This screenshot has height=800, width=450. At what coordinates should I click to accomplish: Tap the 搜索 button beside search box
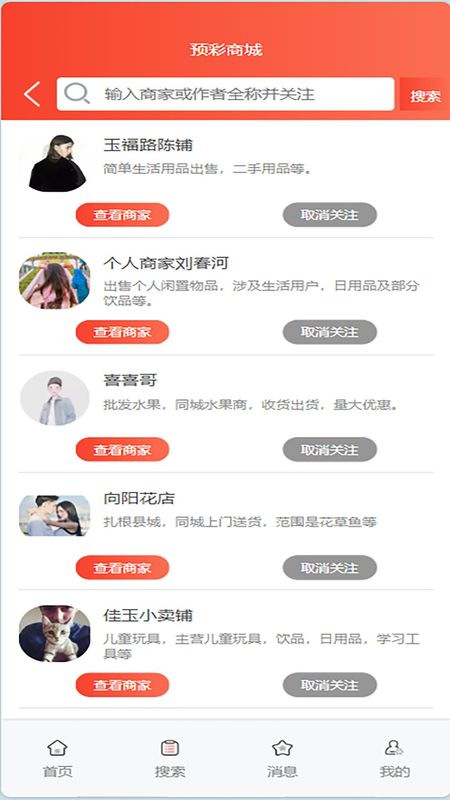tap(425, 95)
